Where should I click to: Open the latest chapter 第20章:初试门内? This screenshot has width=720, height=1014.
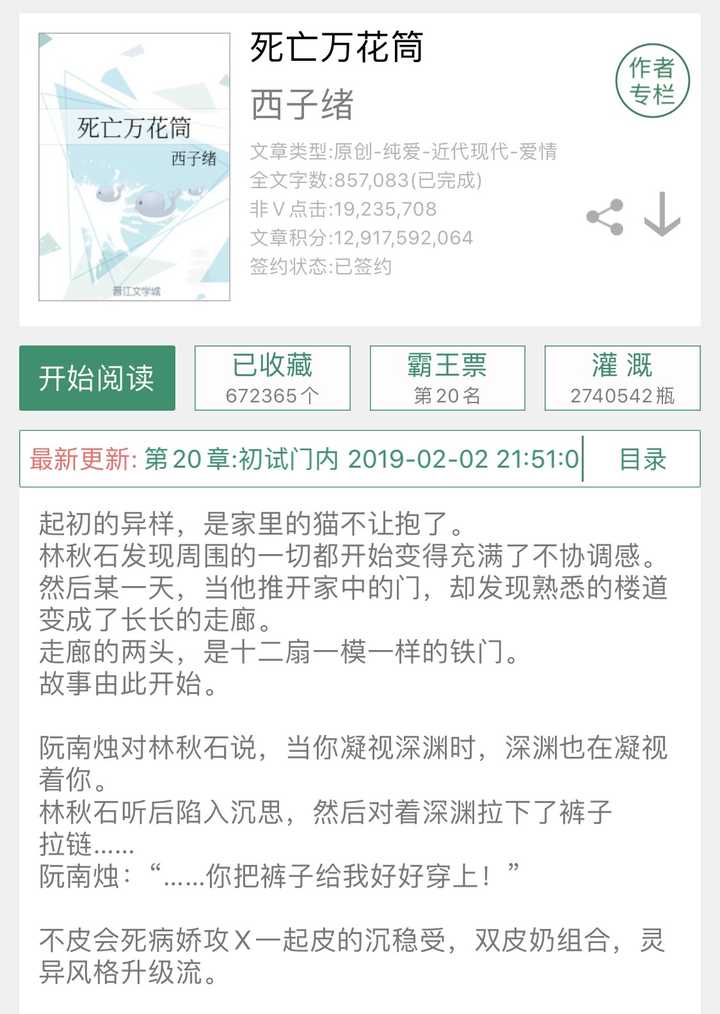[360, 459]
